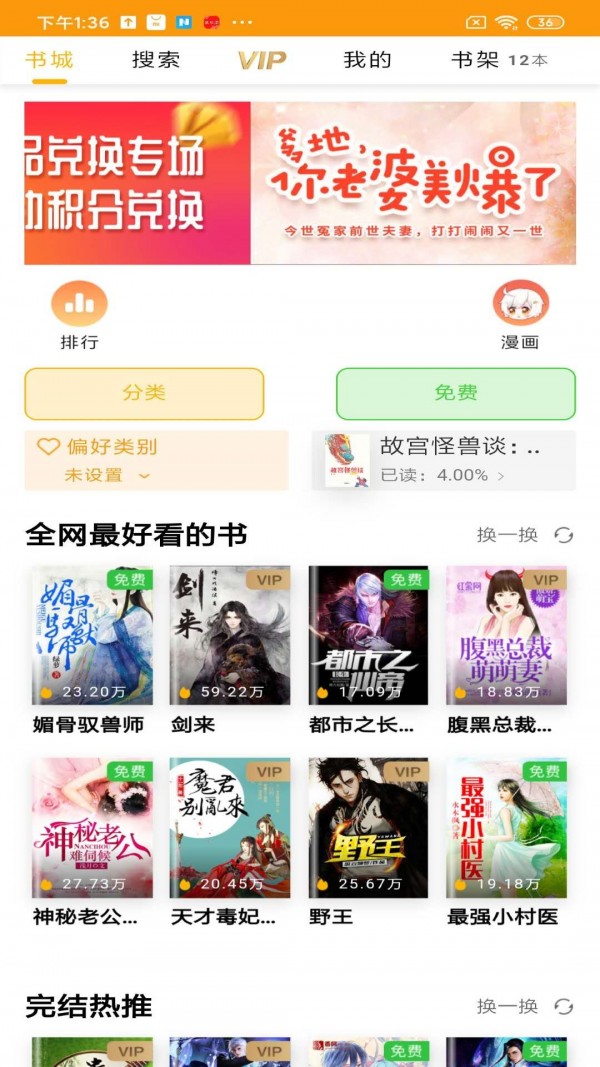Open the 漫画 comics section
The height and width of the screenshot is (1067, 600).
coord(520,314)
